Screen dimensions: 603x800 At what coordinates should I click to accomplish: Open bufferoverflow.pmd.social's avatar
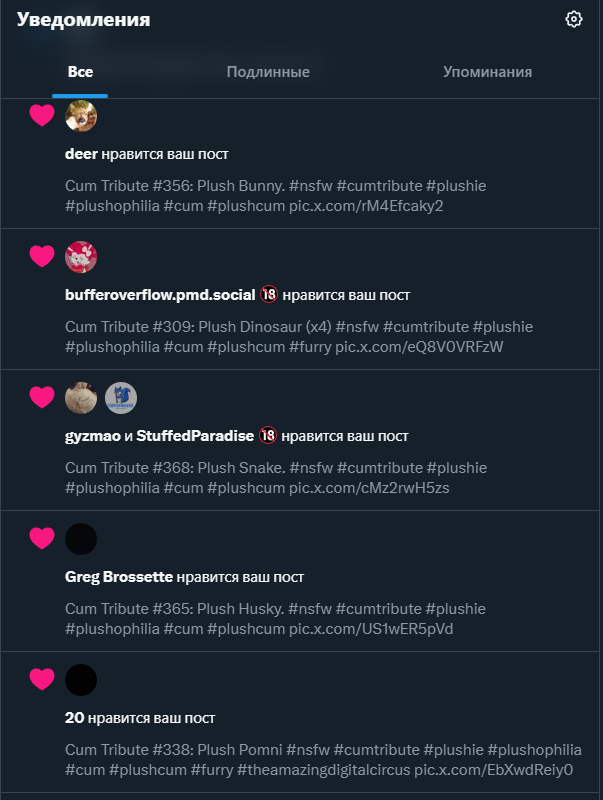(x=81, y=257)
